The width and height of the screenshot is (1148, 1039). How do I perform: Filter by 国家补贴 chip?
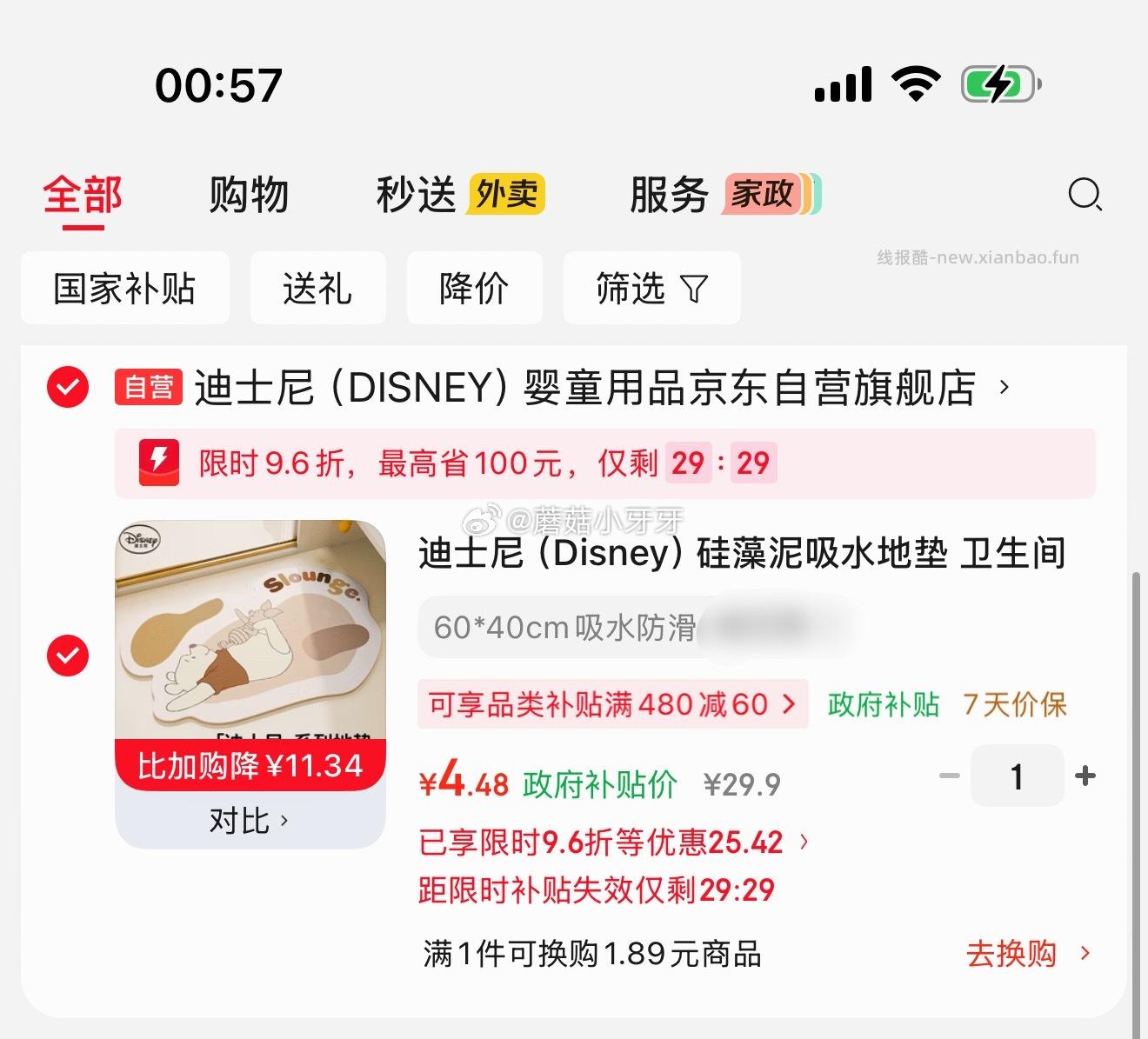124,289
